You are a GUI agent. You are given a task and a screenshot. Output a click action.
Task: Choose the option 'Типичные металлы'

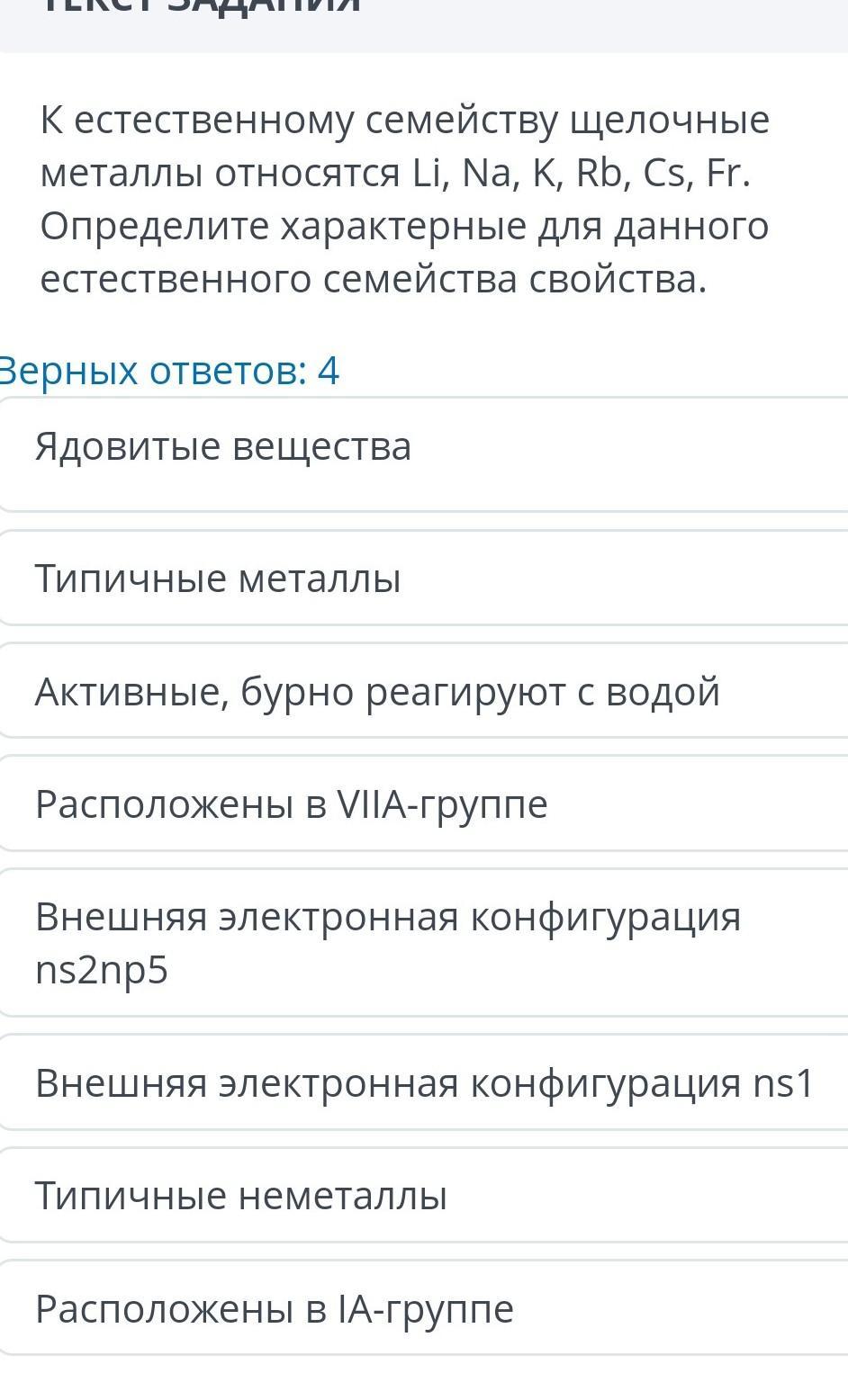[423, 579]
